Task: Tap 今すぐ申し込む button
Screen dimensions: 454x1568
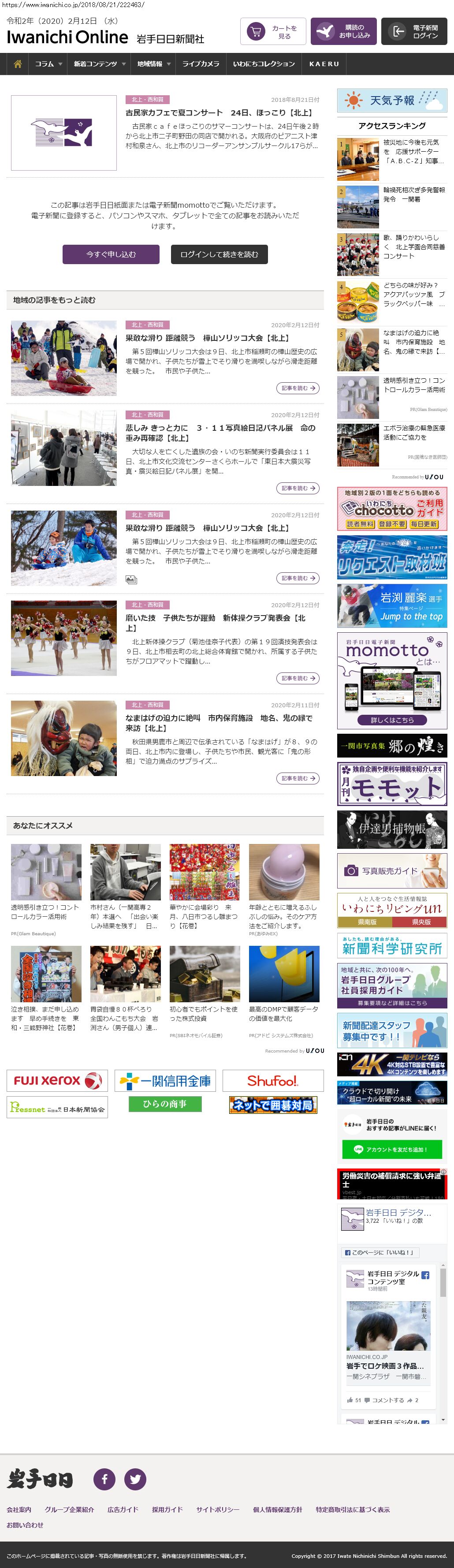Action: coord(111,254)
